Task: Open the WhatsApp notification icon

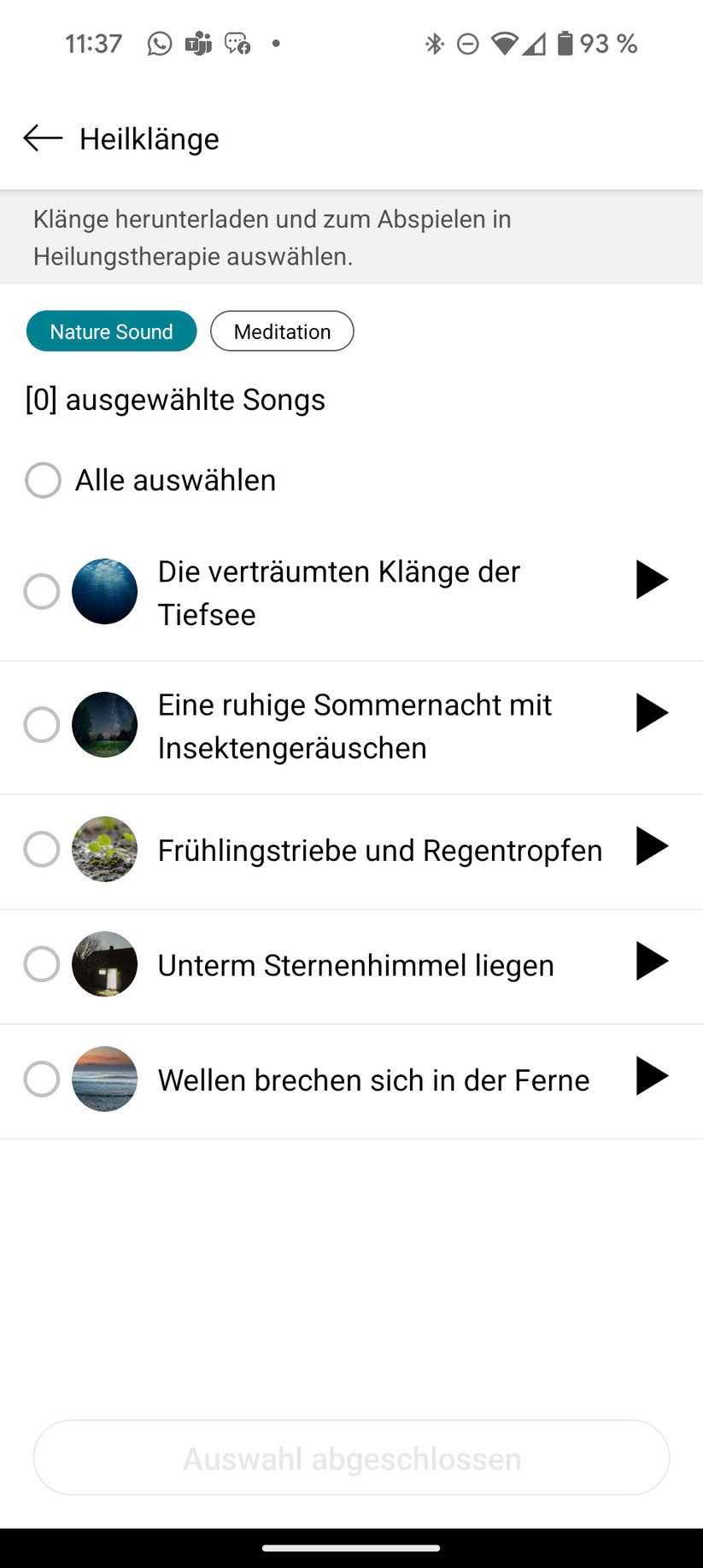Action: click(159, 43)
